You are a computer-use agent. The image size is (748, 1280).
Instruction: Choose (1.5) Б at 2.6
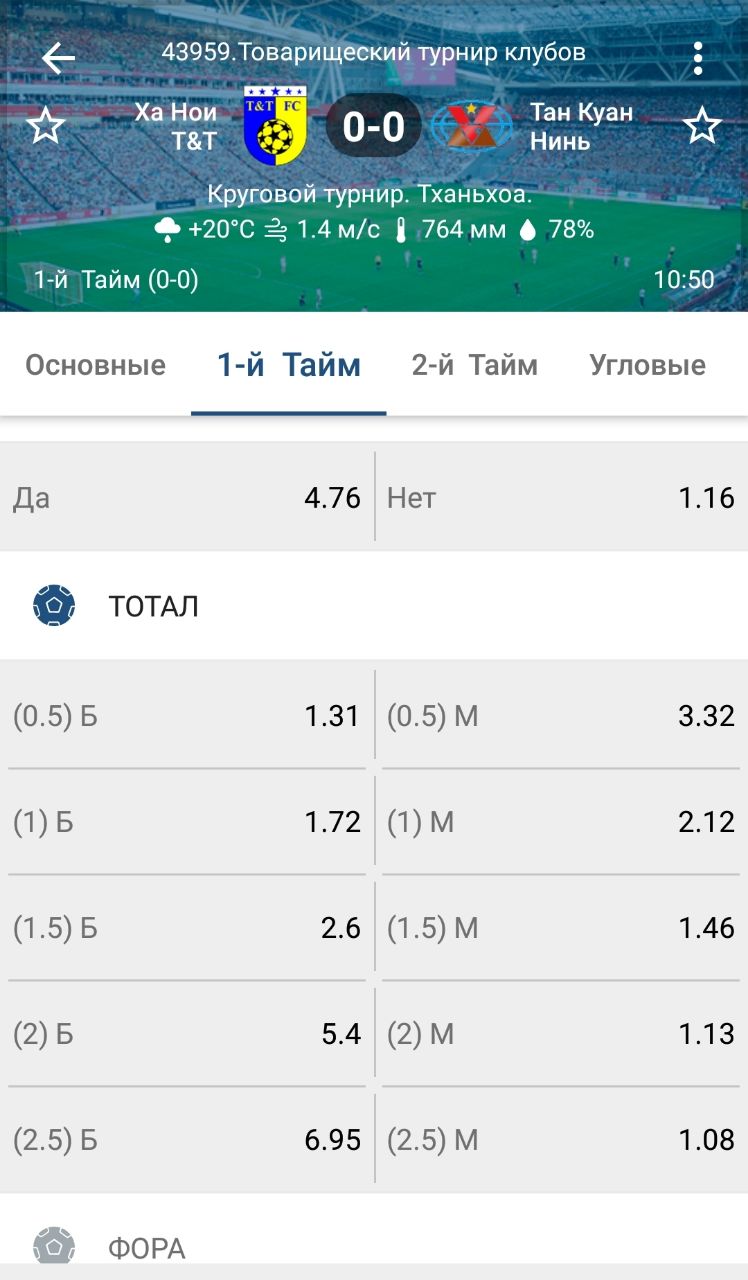pos(187,928)
